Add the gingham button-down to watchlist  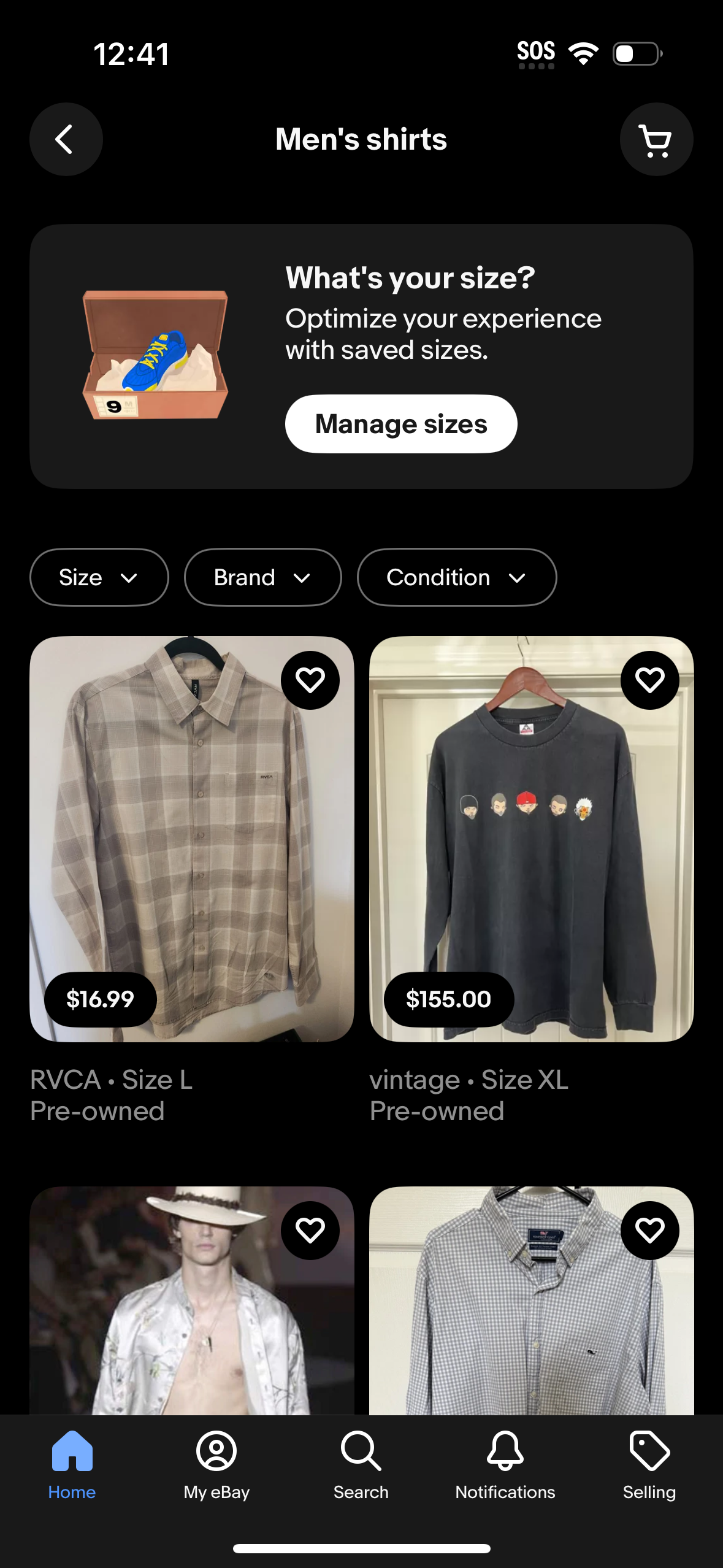650,1230
